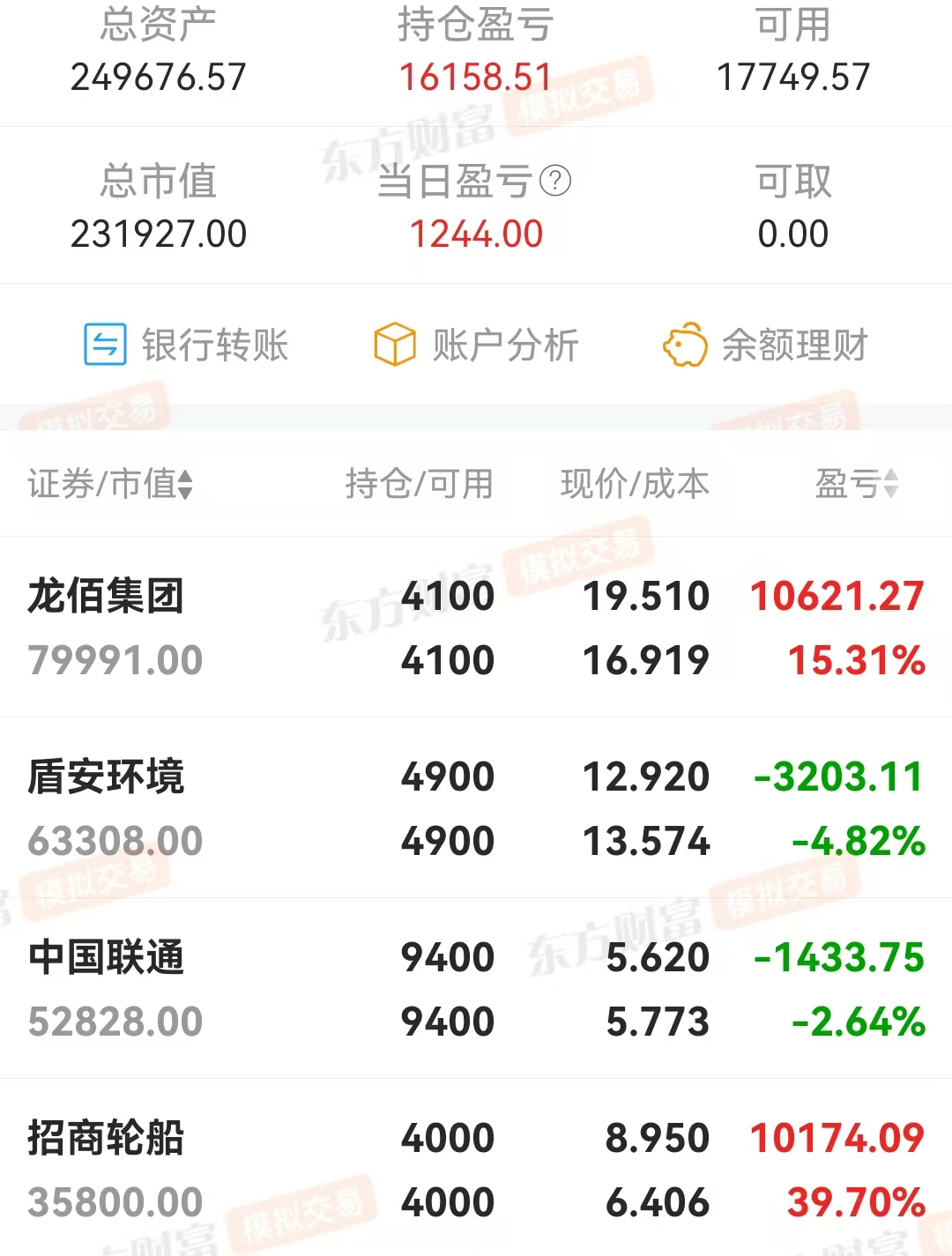Toggle sorting on 证券/市值 column arrows
The width and height of the screenshot is (952, 1256).
(x=183, y=484)
